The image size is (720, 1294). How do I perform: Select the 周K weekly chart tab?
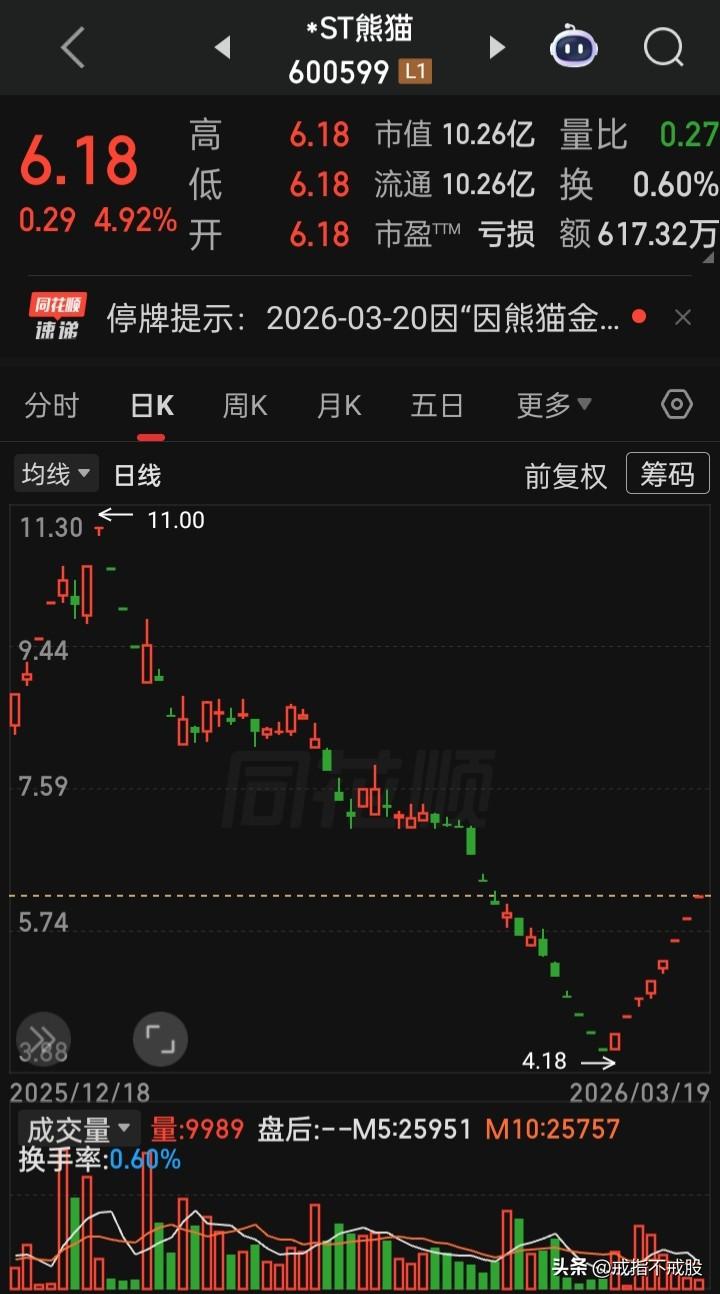click(x=244, y=404)
